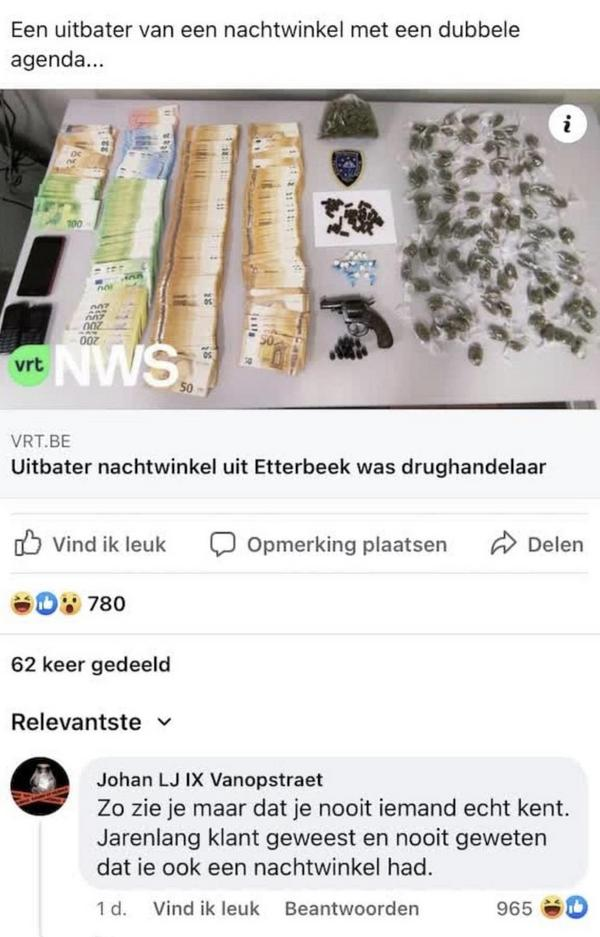Reply to Johan's comment via Beantwoorden

tap(352, 909)
